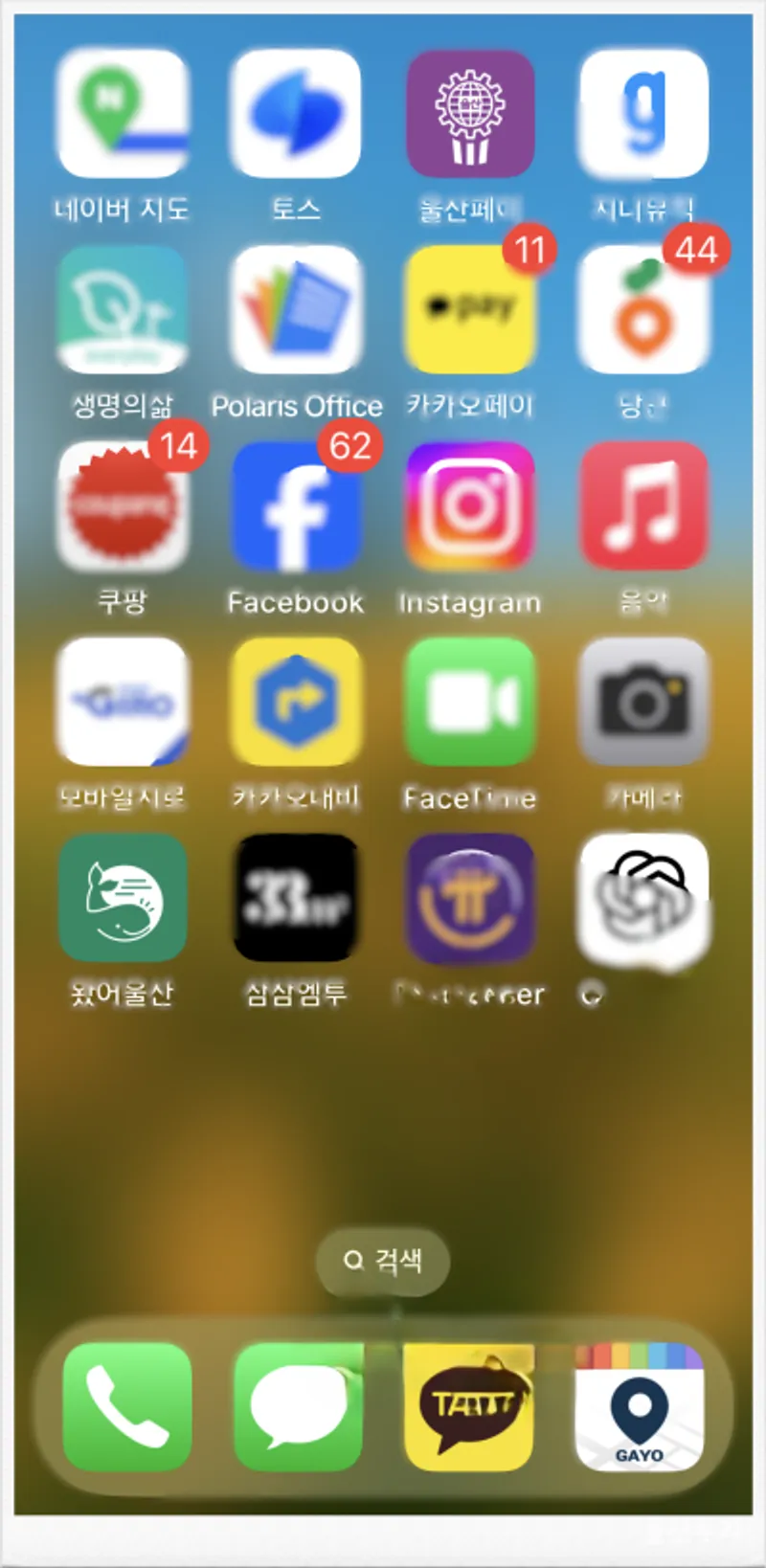Screen dimensions: 766x1568
Task: Tap the search pill above the dock
Action: (383, 1261)
